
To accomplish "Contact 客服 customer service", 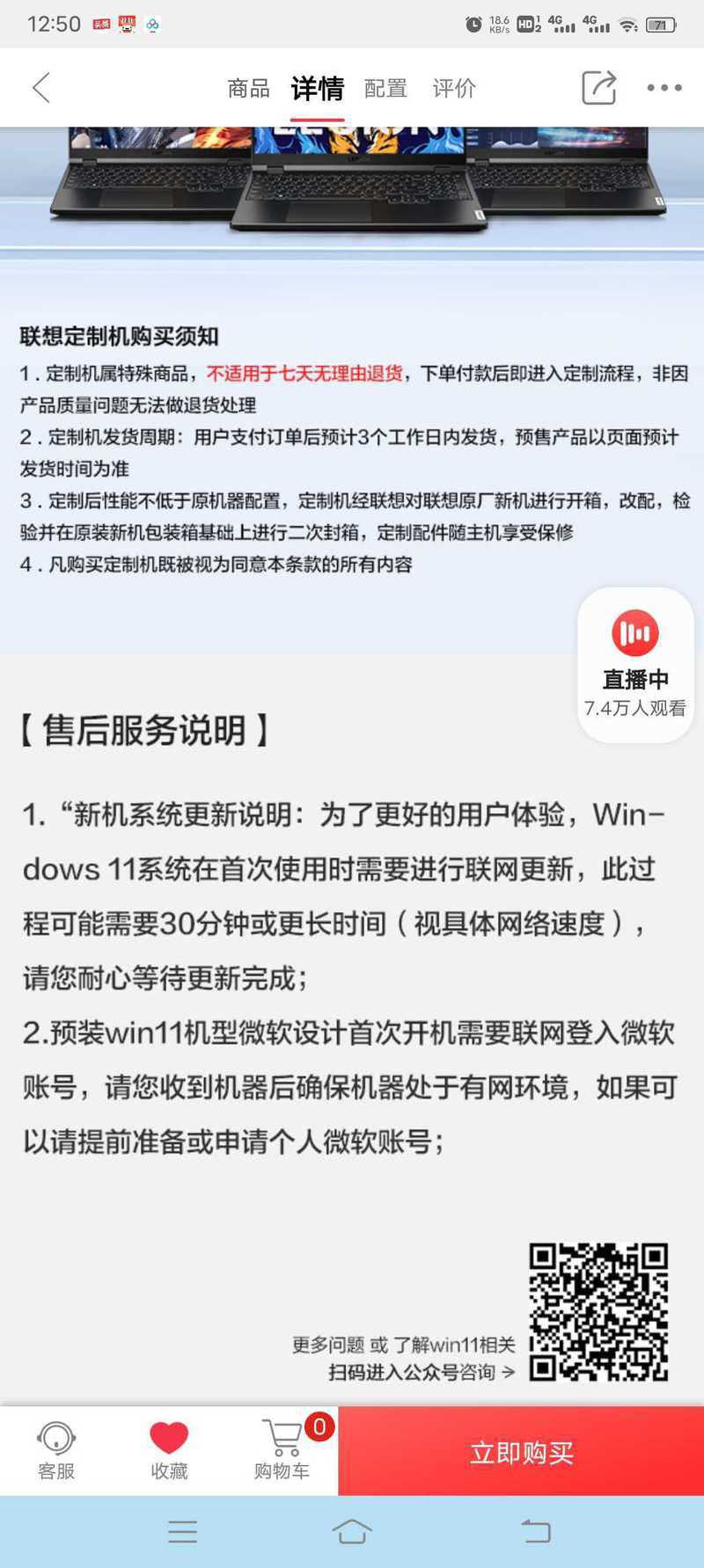I will point(56,1451).
